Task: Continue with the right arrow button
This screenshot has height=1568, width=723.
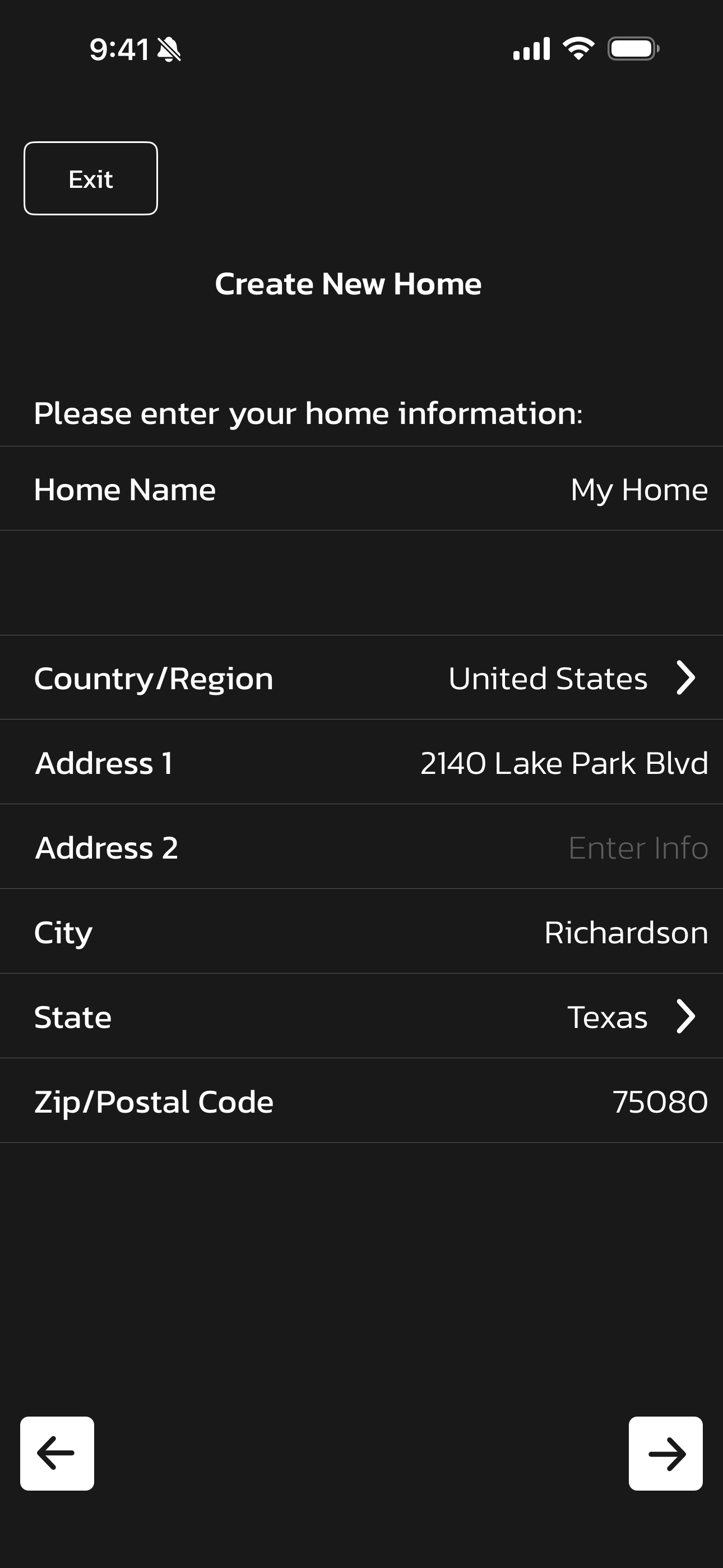Action: pyautogui.click(x=665, y=1454)
